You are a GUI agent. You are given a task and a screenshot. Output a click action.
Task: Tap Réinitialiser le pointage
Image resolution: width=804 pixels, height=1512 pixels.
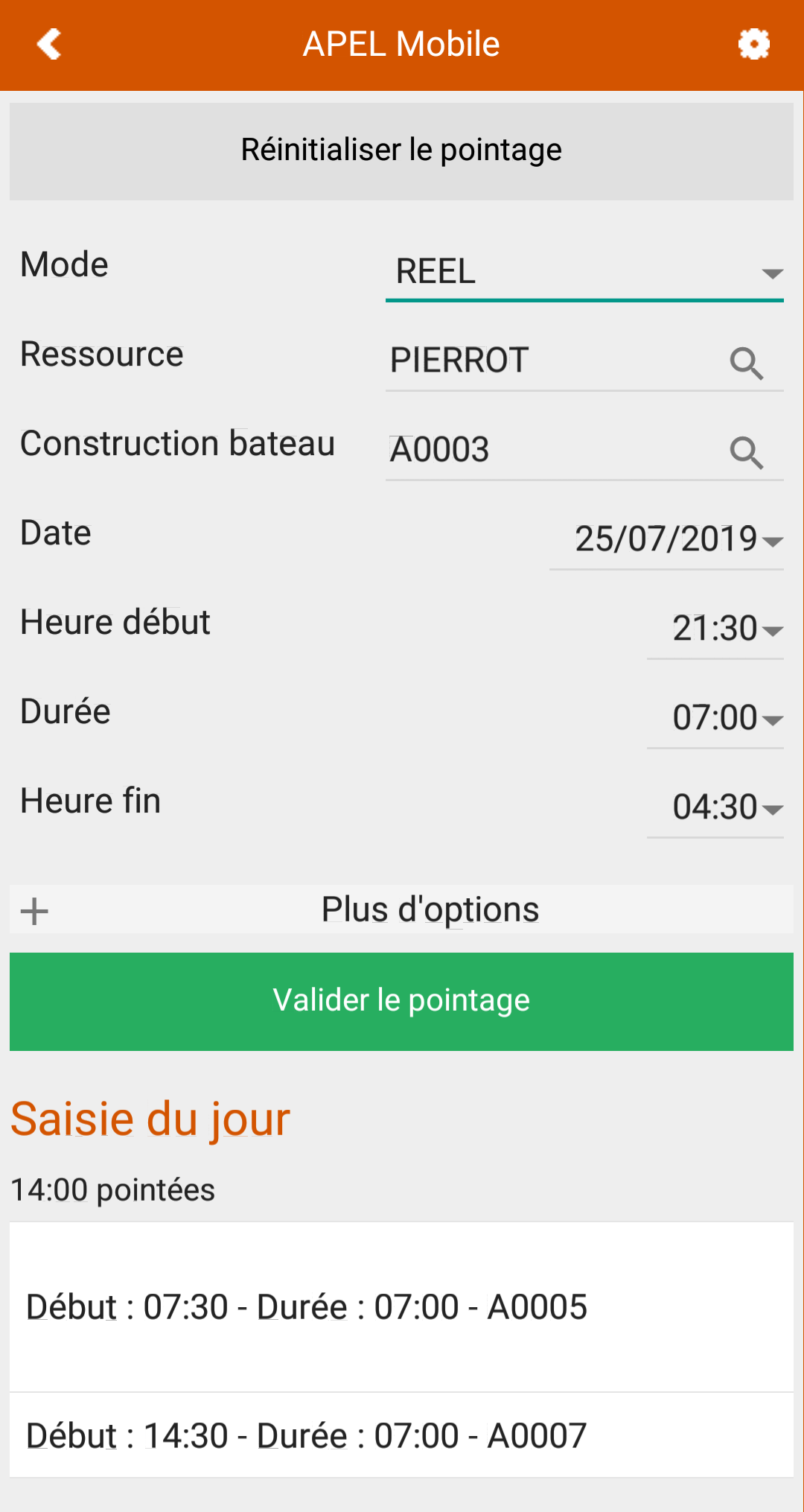(401, 151)
